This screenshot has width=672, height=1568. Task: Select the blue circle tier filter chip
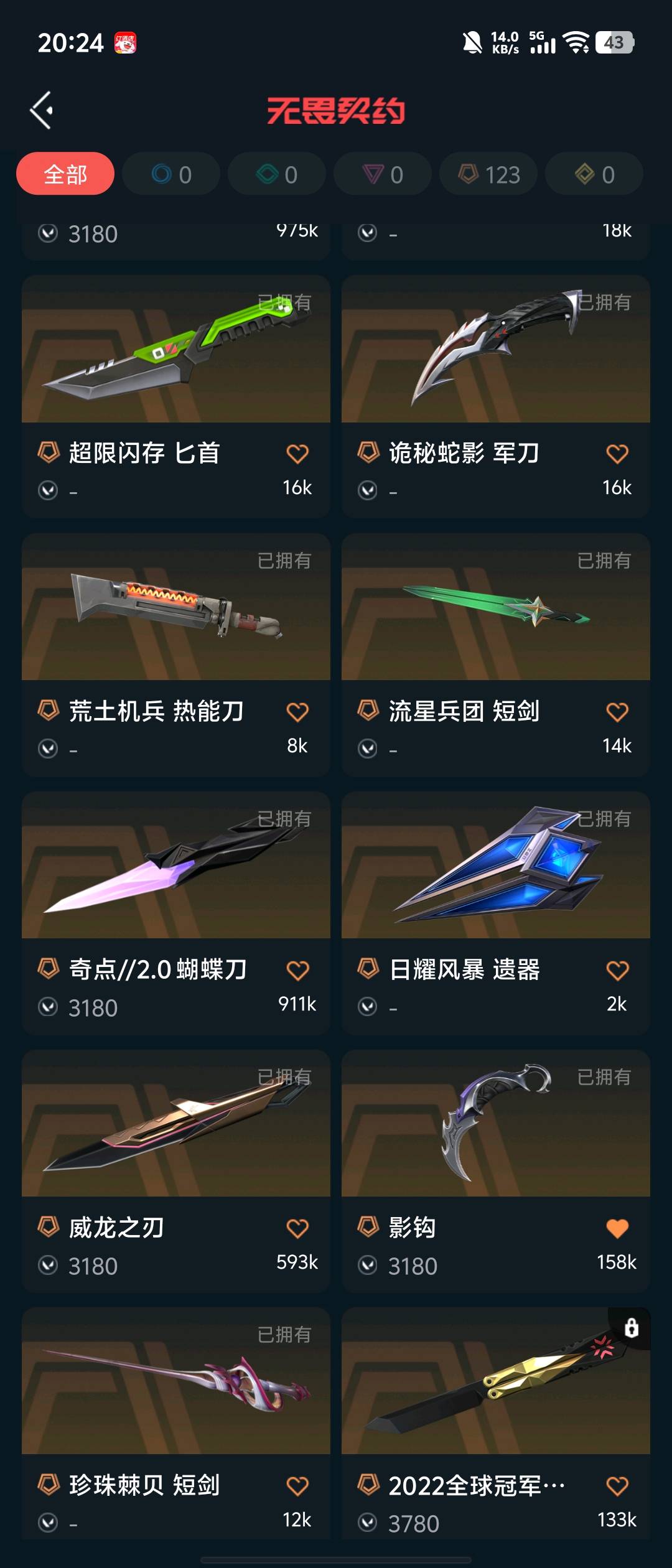171,174
